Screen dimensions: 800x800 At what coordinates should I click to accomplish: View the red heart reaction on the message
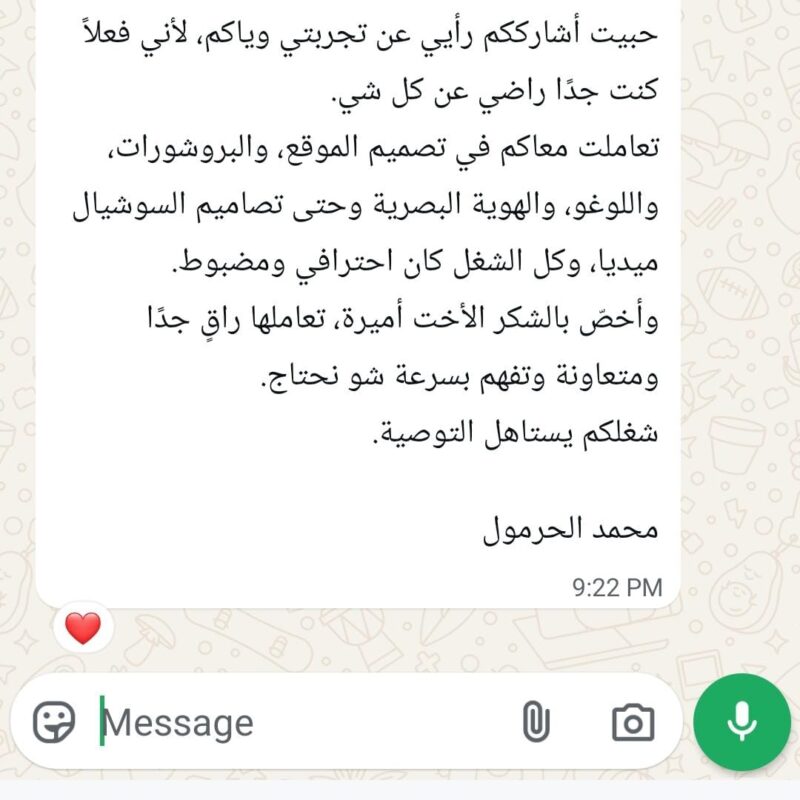click(x=83, y=628)
